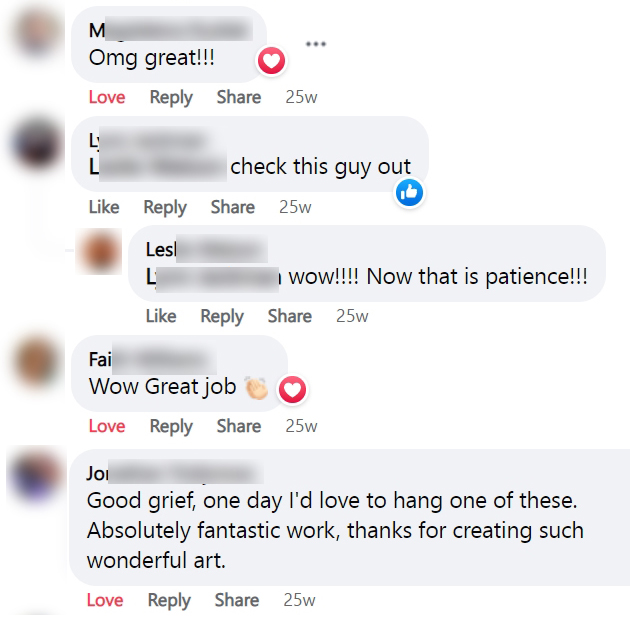Image resolution: width=630 pixels, height=623 pixels.
Task: Reply to 'Now that is patience!!!' comment
Action: [x=222, y=316]
